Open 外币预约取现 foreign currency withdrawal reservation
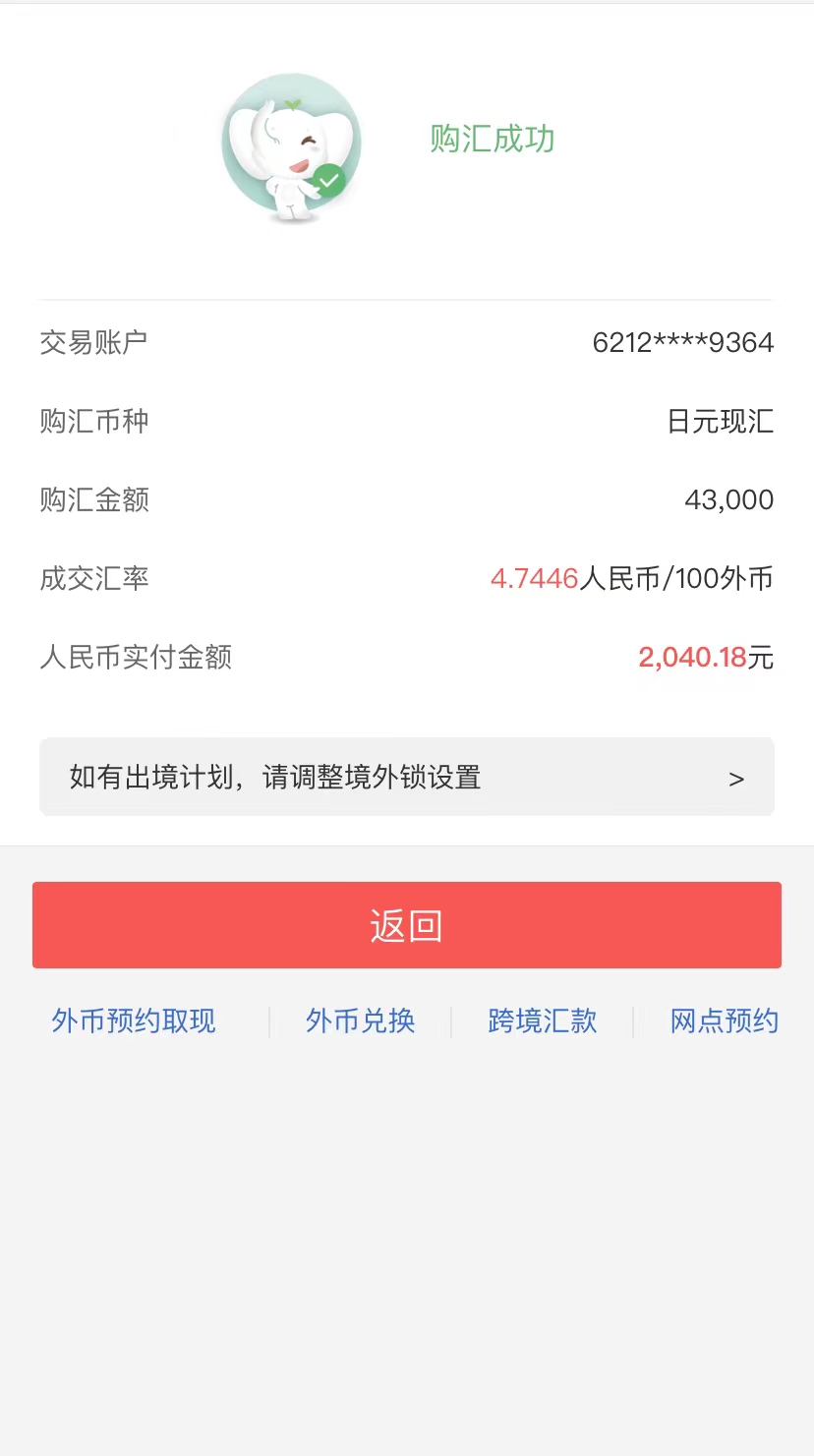814x1456 pixels. [x=134, y=1021]
